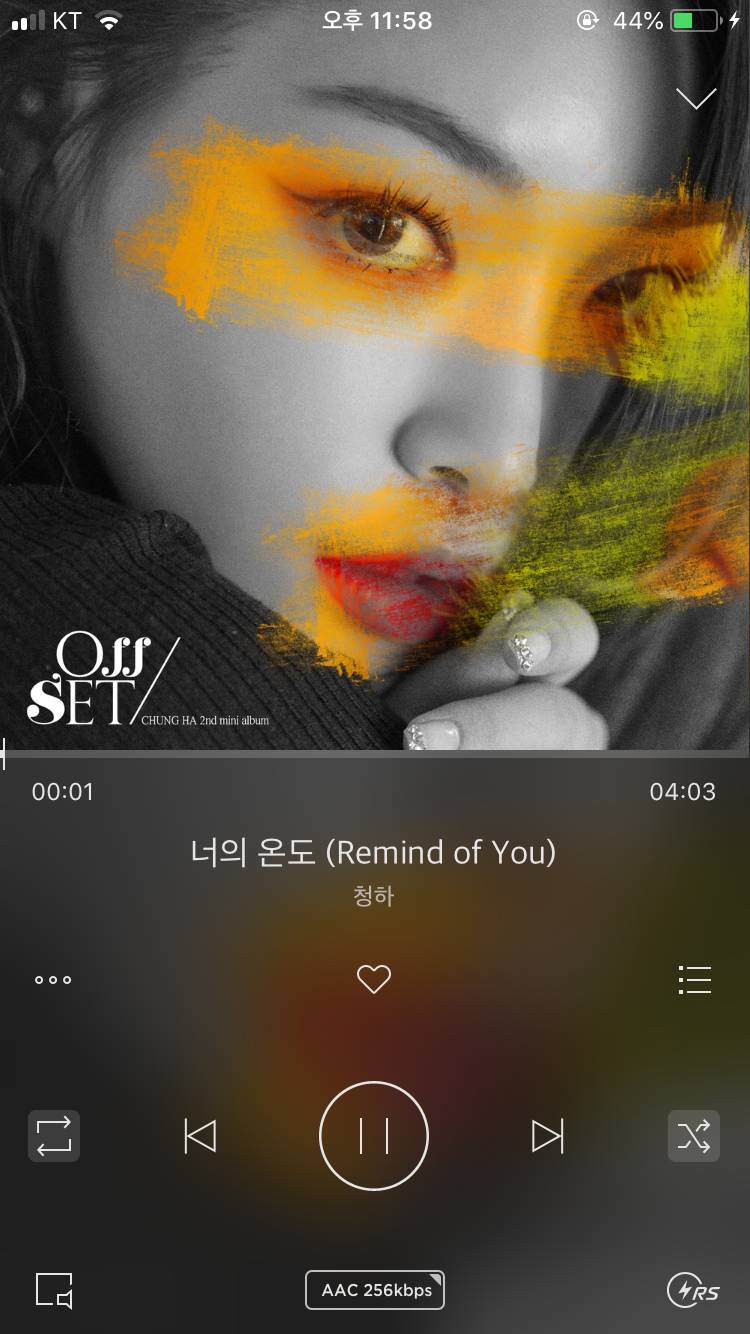Image resolution: width=750 pixels, height=1334 pixels.
Task: Change AAC 256kbps audio quality
Action: tap(375, 1290)
